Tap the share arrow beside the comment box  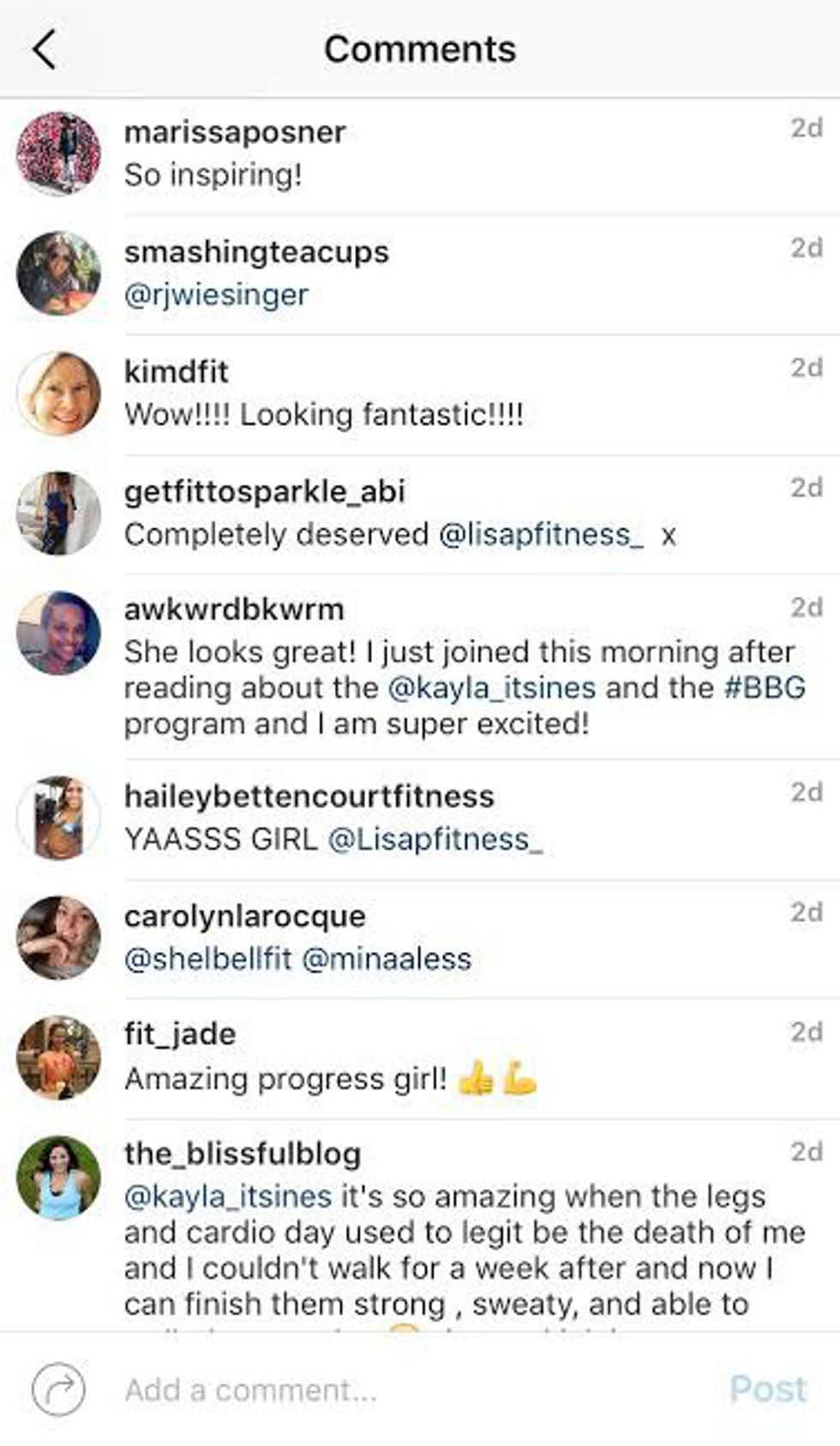point(58,1389)
